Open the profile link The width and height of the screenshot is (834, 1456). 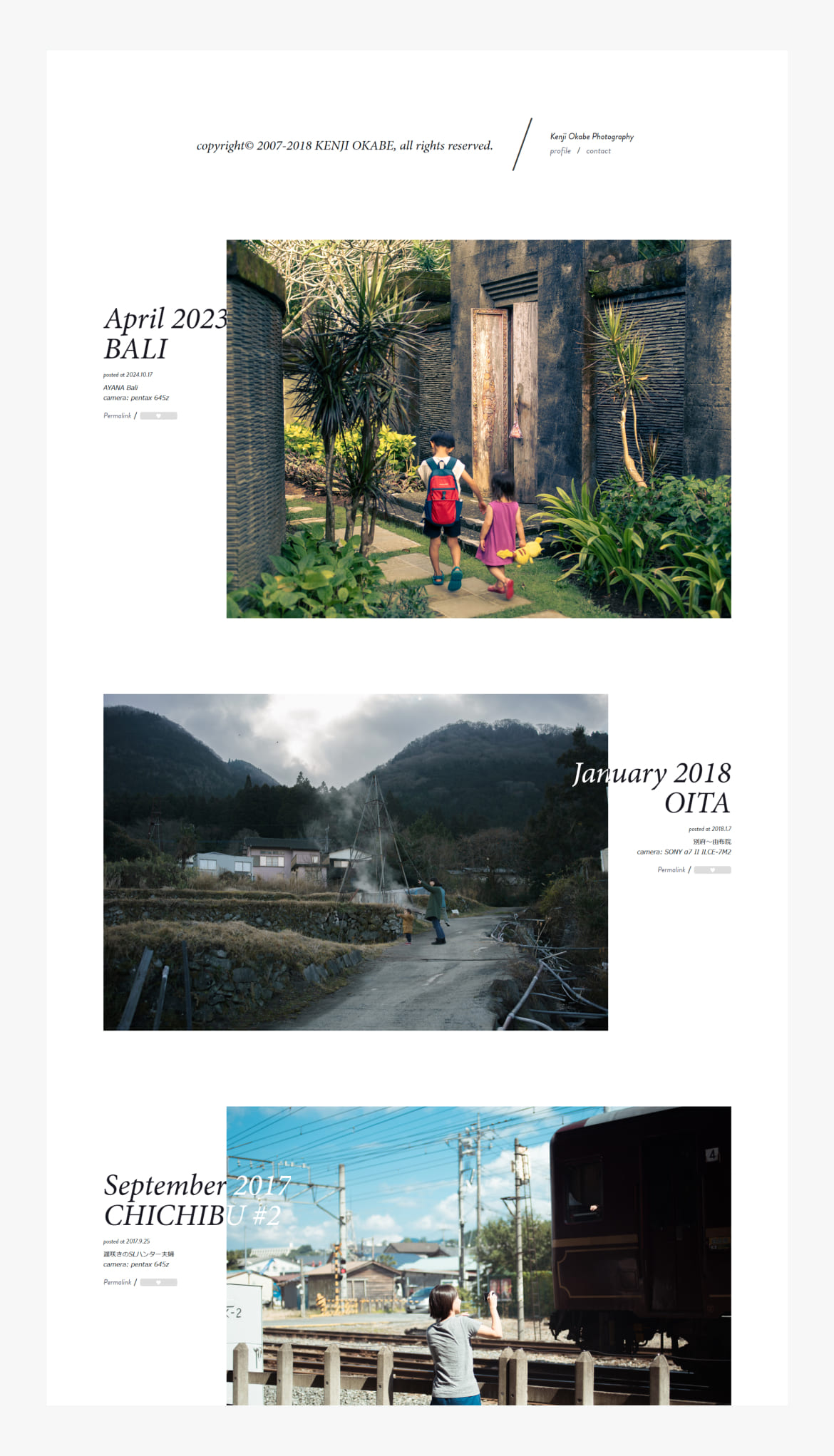coord(560,151)
